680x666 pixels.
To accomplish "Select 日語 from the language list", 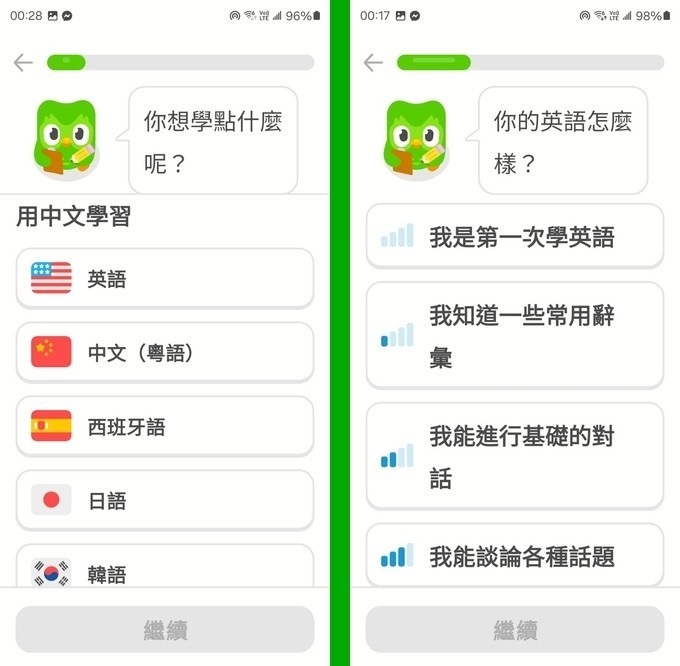I will (x=165, y=499).
